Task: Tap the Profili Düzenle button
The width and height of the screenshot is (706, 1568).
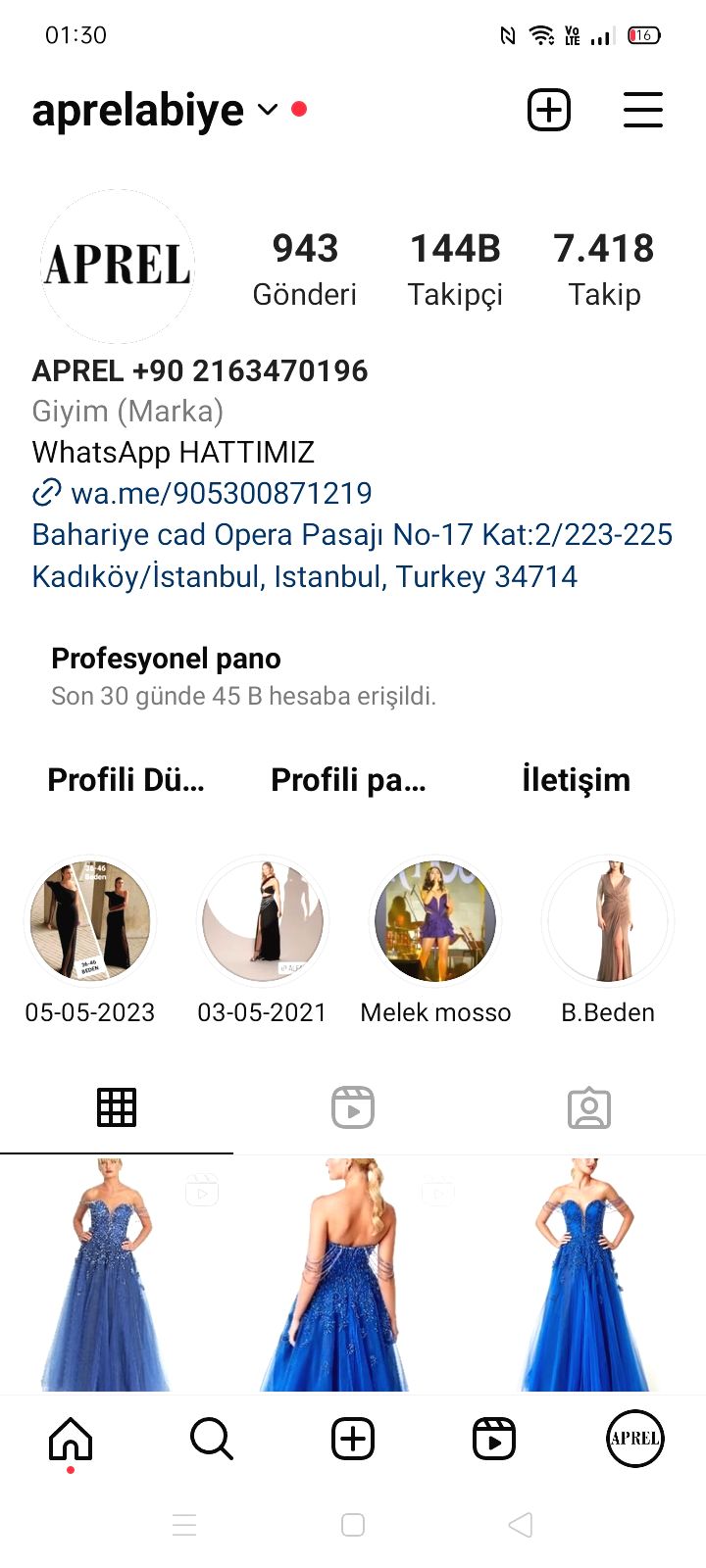Action: 126,780
